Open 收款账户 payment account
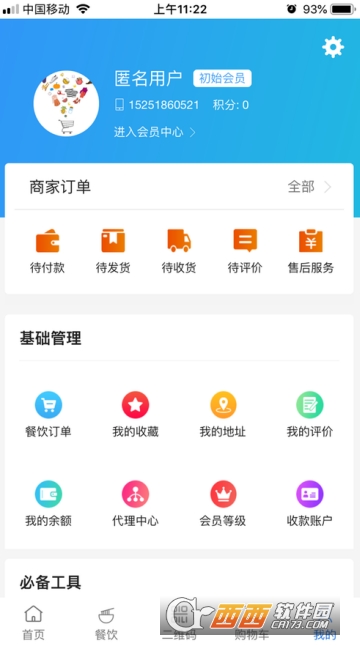The height and width of the screenshot is (645, 360). [310, 503]
